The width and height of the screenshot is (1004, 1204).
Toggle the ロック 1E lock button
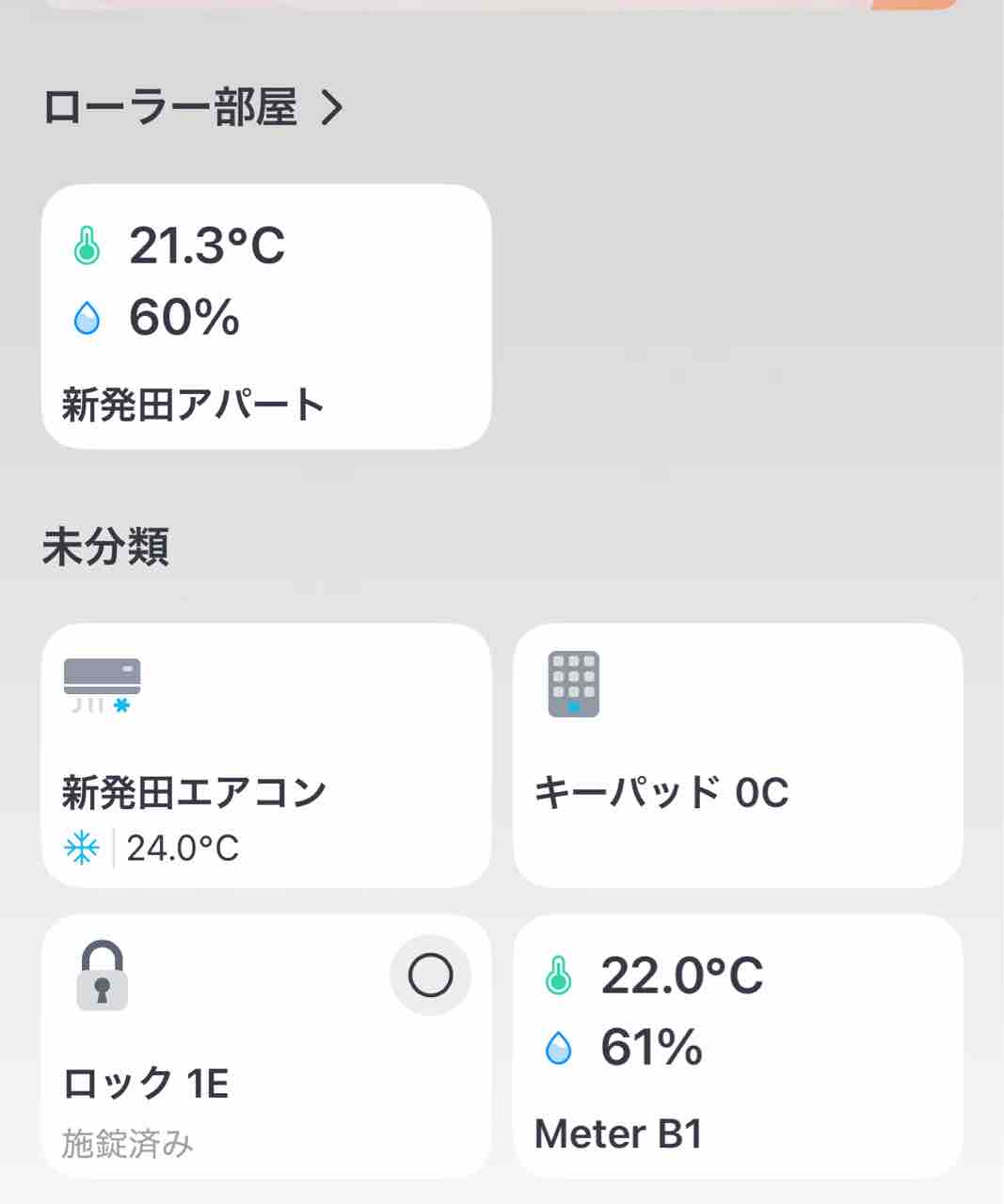tap(430, 975)
